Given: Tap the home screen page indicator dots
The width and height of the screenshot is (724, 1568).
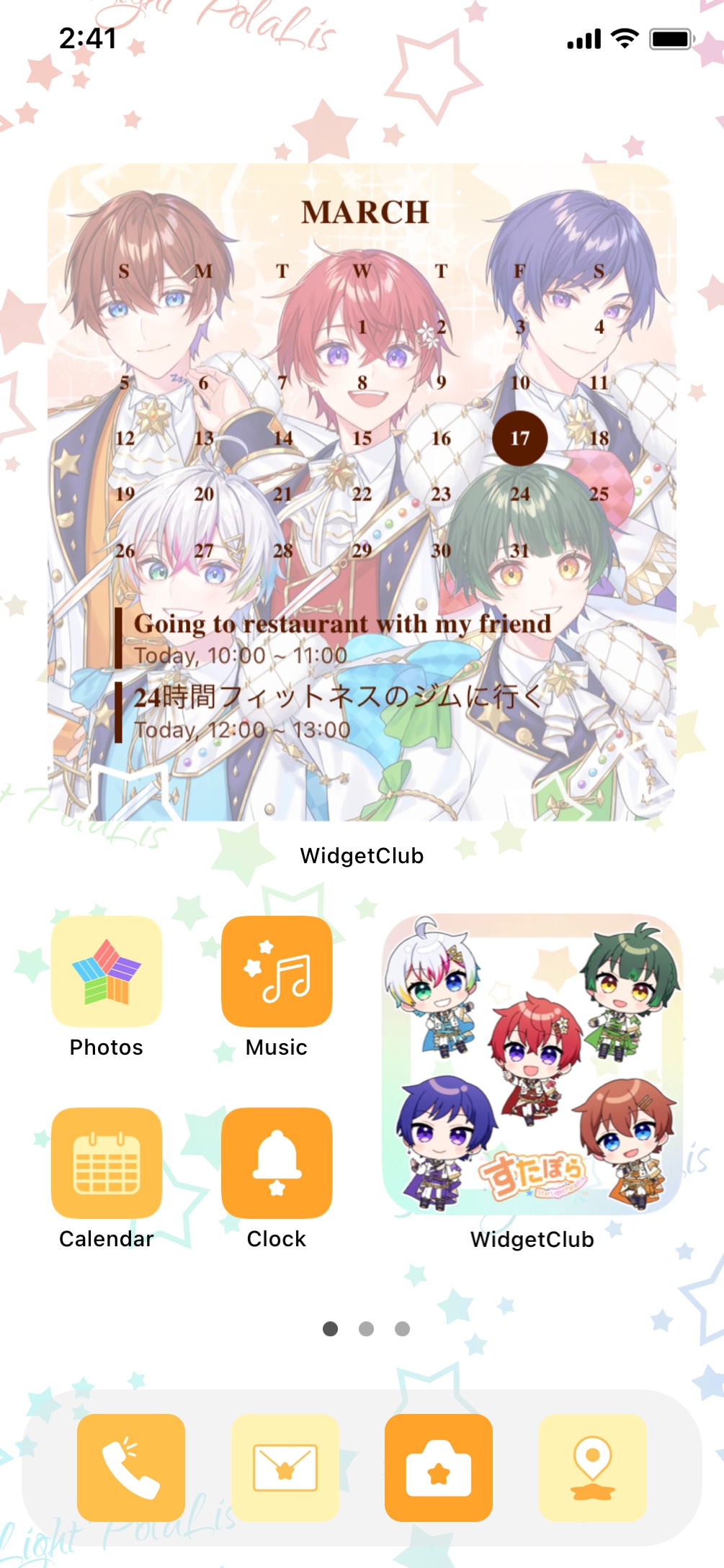Looking at the screenshot, I should (366, 1329).
